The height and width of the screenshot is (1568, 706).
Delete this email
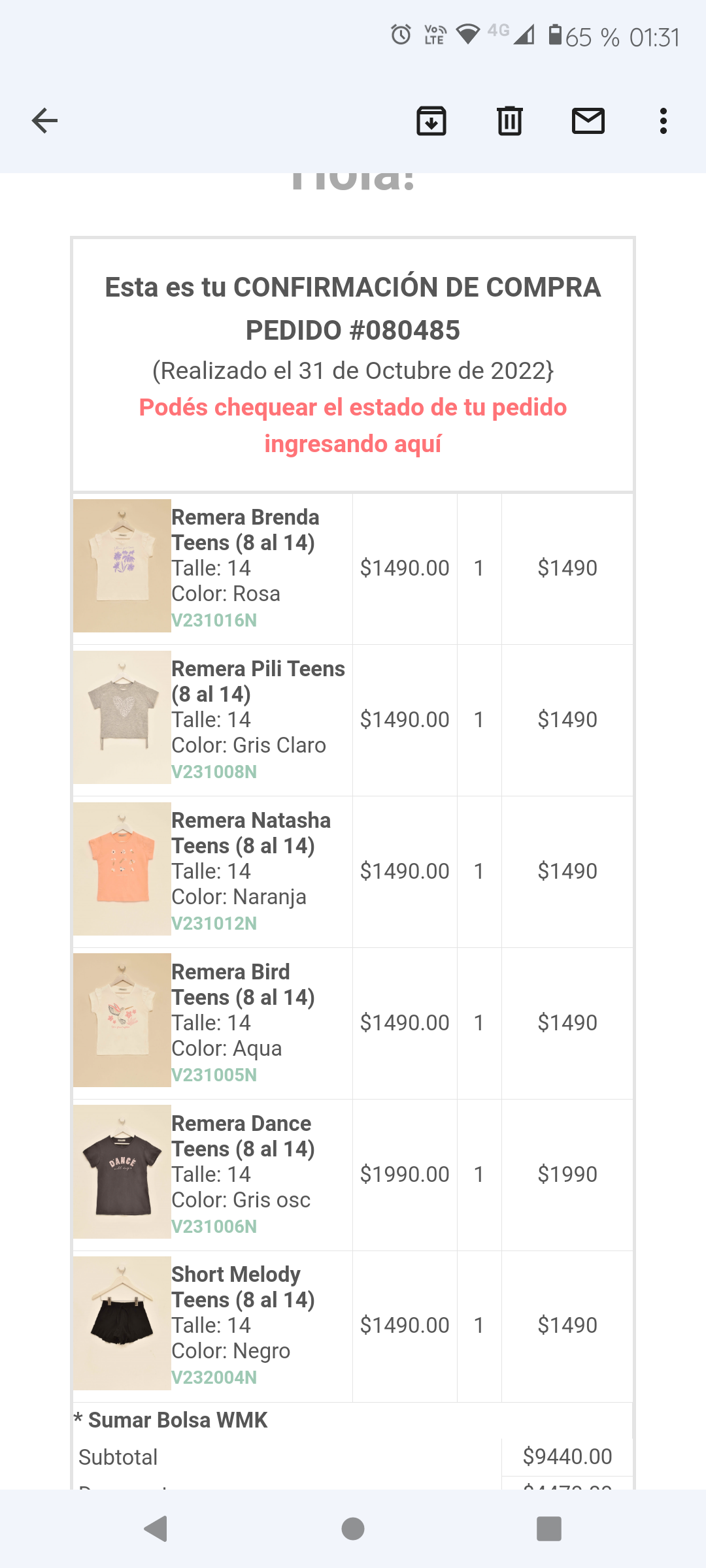[x=510, y=121]
